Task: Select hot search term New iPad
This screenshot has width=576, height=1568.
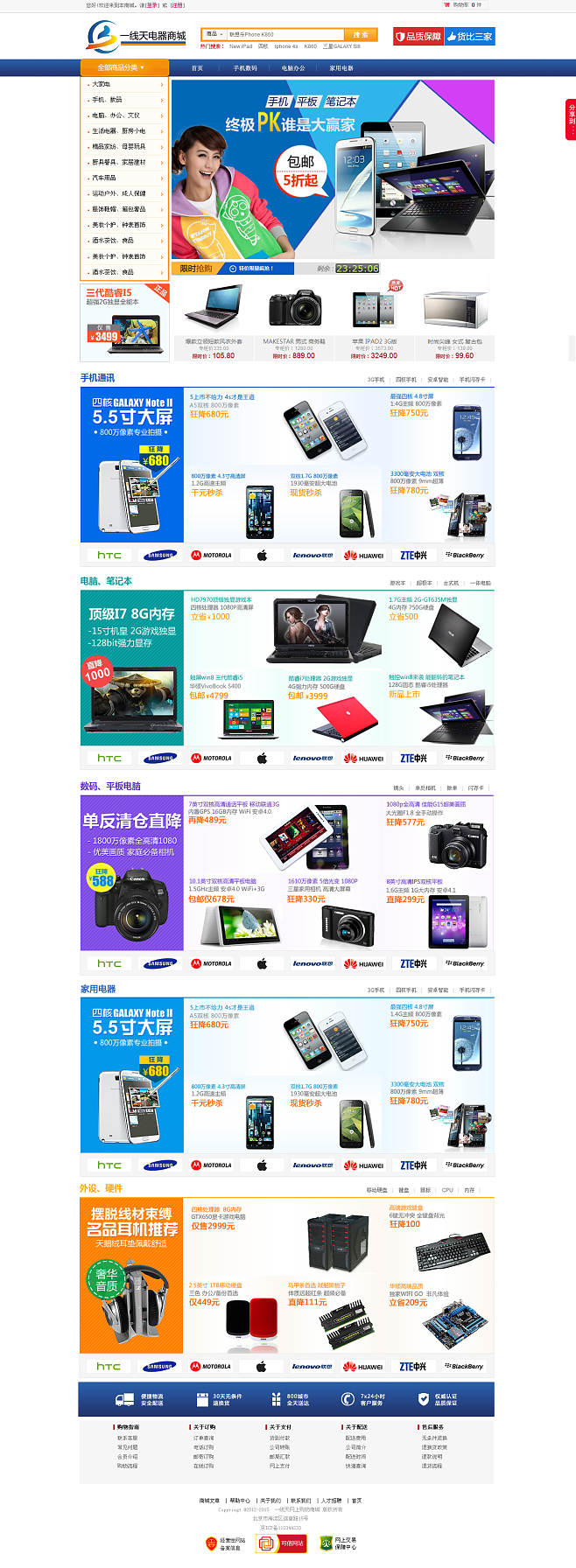Action: (x=241, y=46)
